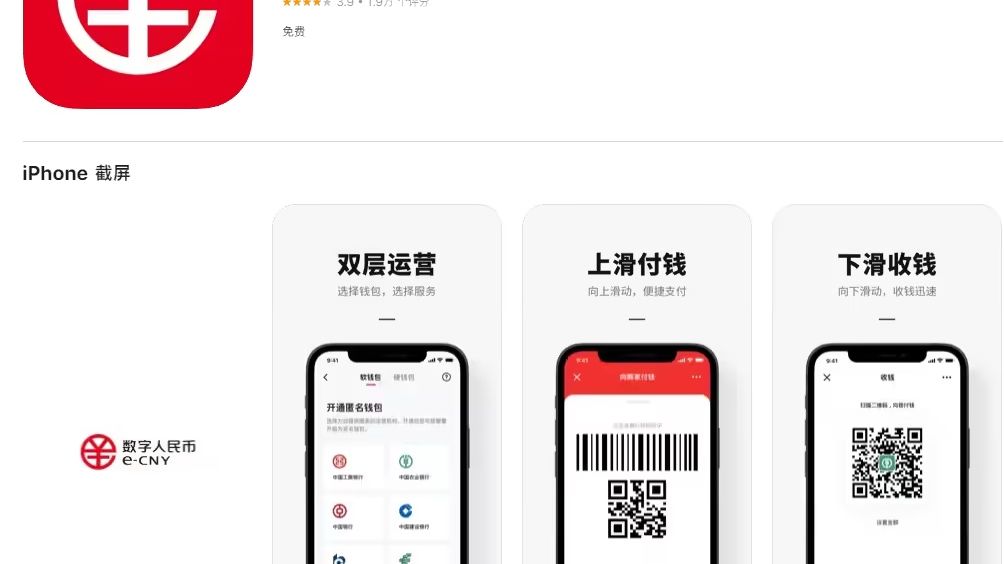Open the 下滑收钱 screenshot preview
1004x564 pixels.
[x=886, y=385]
